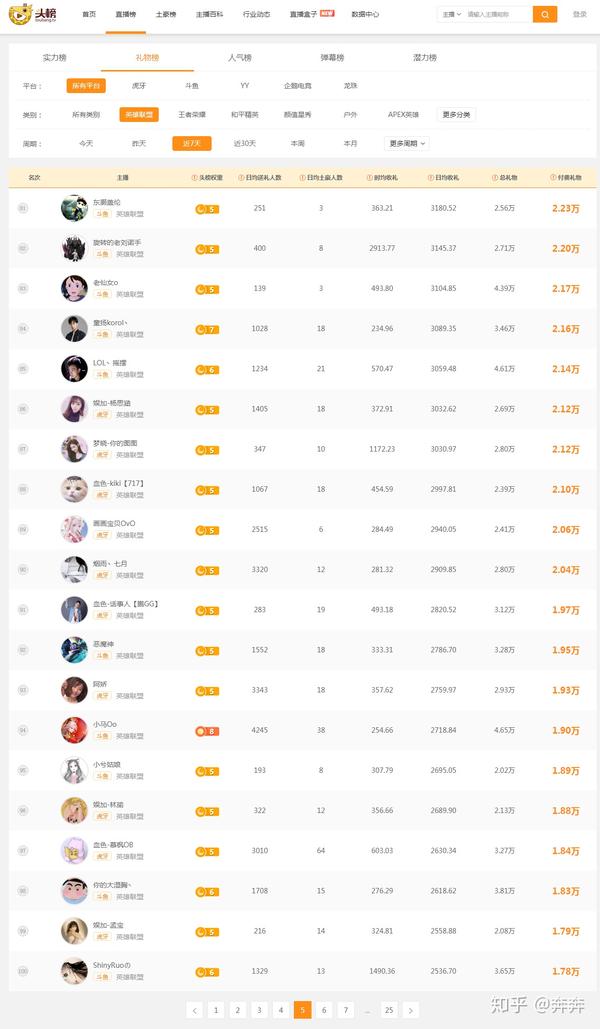Select the 弹幕榜 tab

click(332, 58)
